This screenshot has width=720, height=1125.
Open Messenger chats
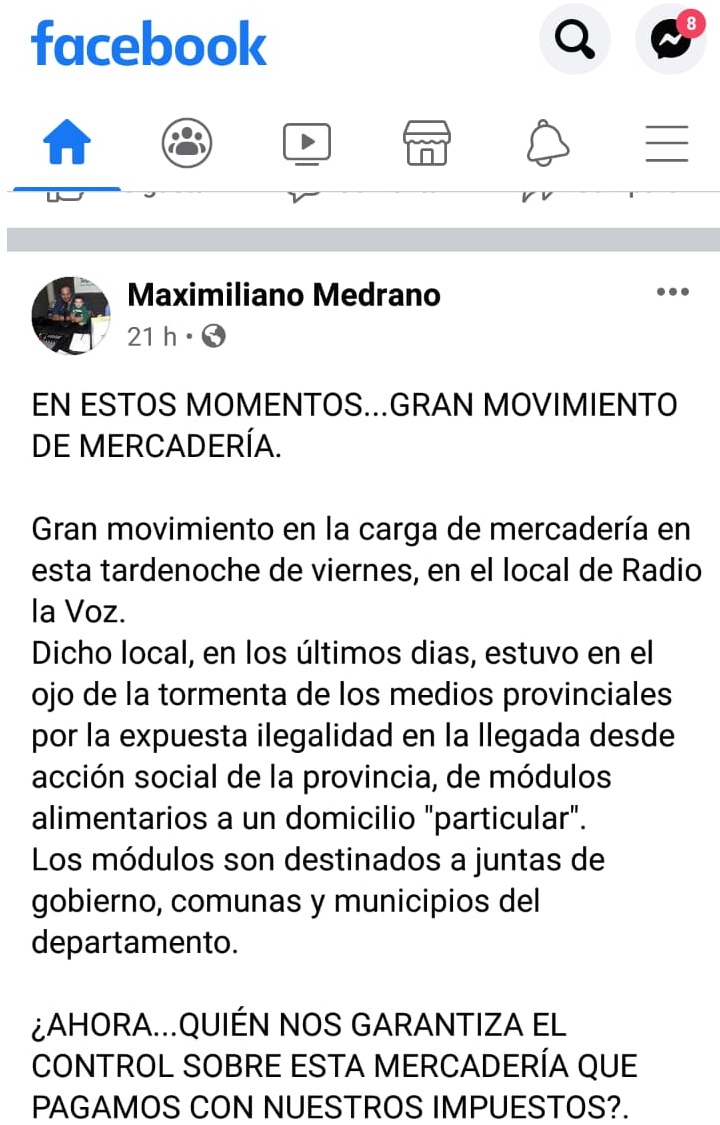pyautogui.click(x=670, y=40)
